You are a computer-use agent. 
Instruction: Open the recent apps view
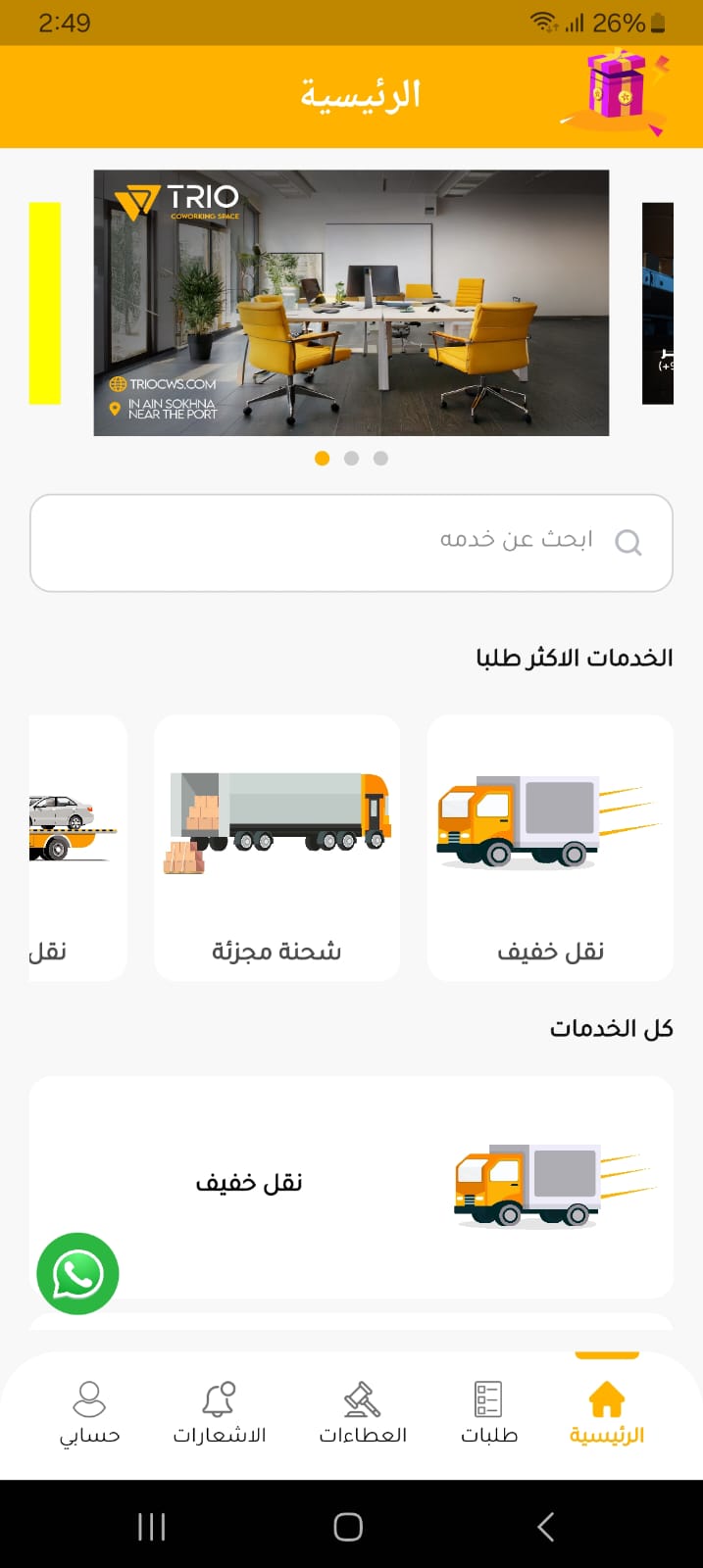pos(152,1526)
